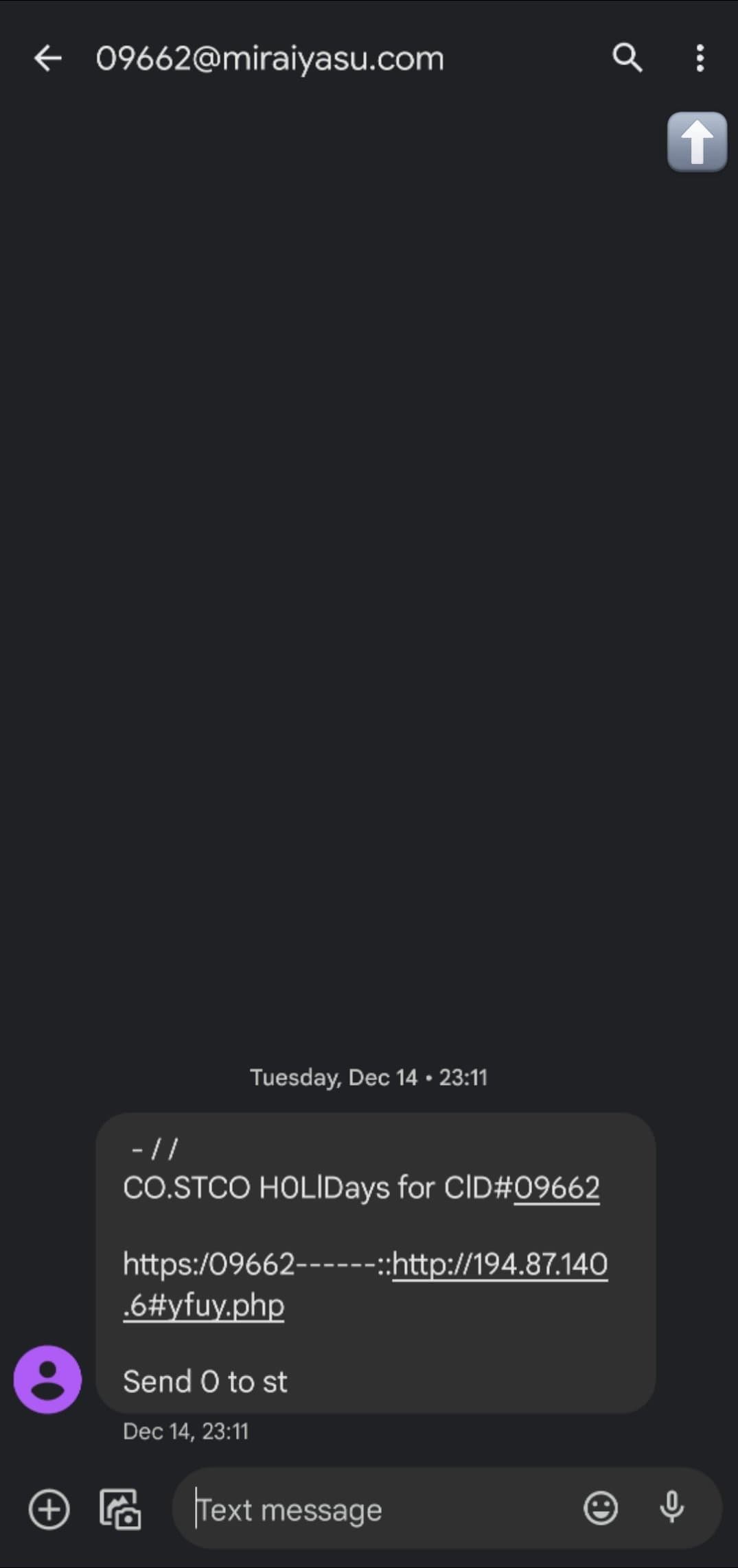Open the plus attachment menu

pos(49,1509)
